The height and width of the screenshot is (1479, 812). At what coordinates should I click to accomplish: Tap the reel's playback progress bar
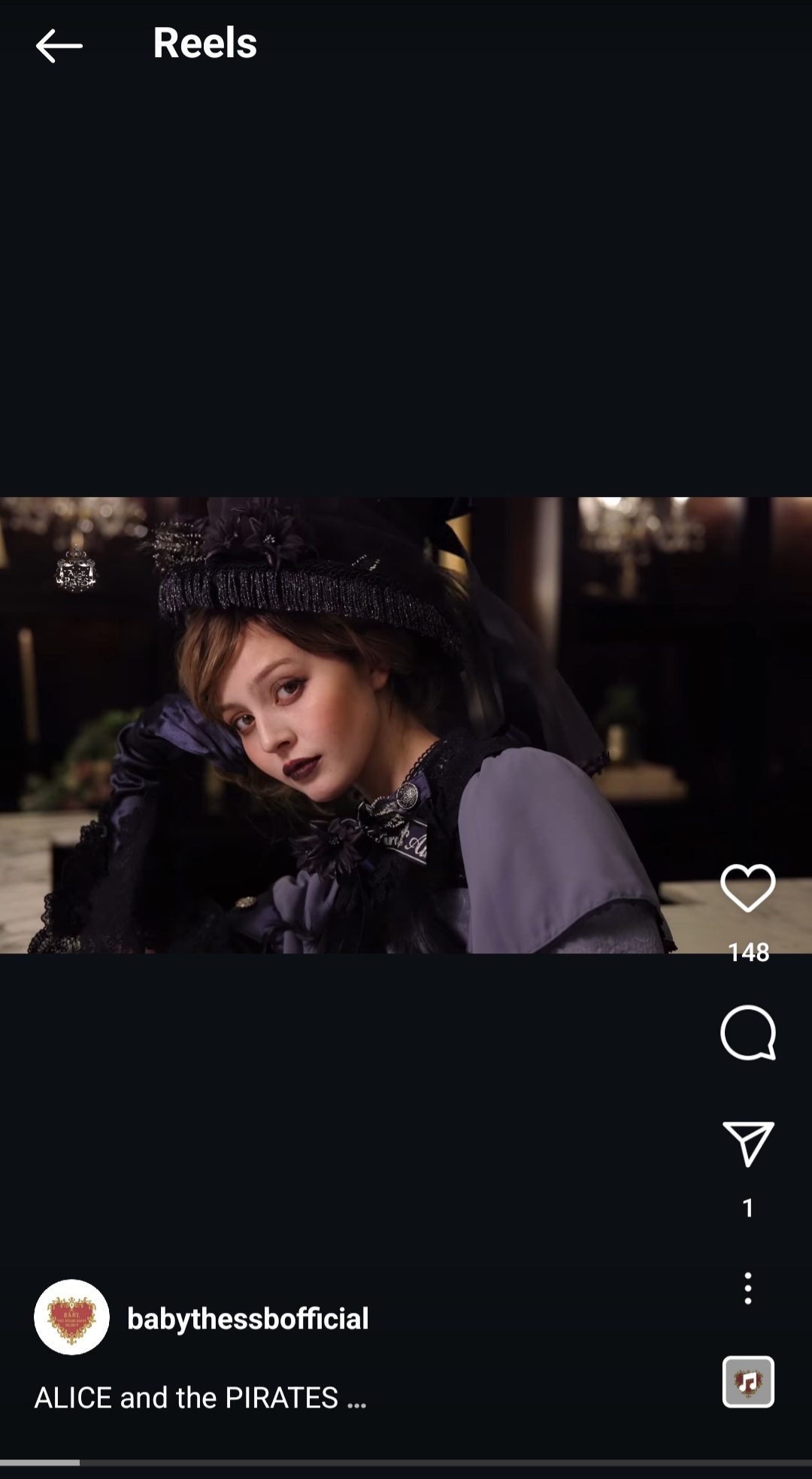(x=406, y=1462)
